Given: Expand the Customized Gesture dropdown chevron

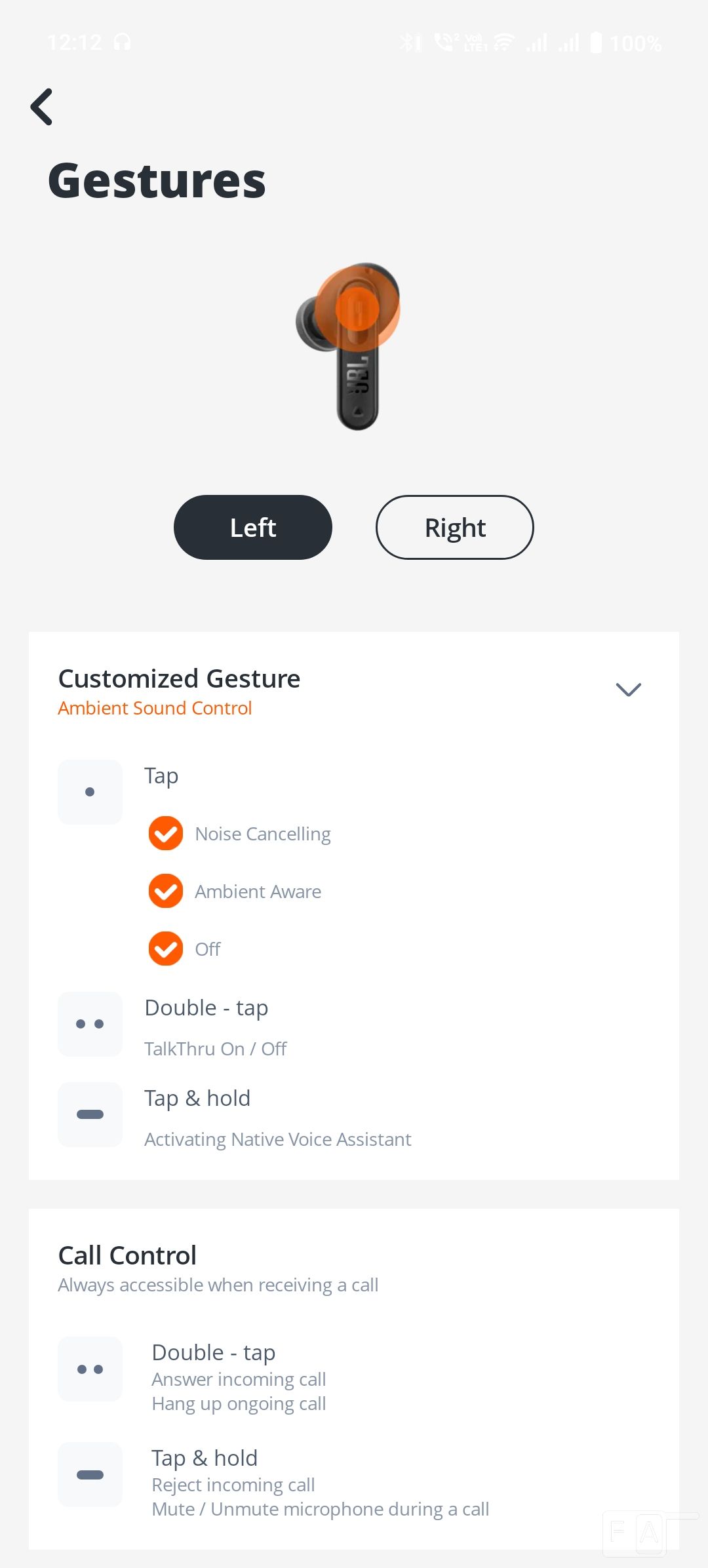Looking at the screenshot, I should pyautogui.click(x=628, y=689).
